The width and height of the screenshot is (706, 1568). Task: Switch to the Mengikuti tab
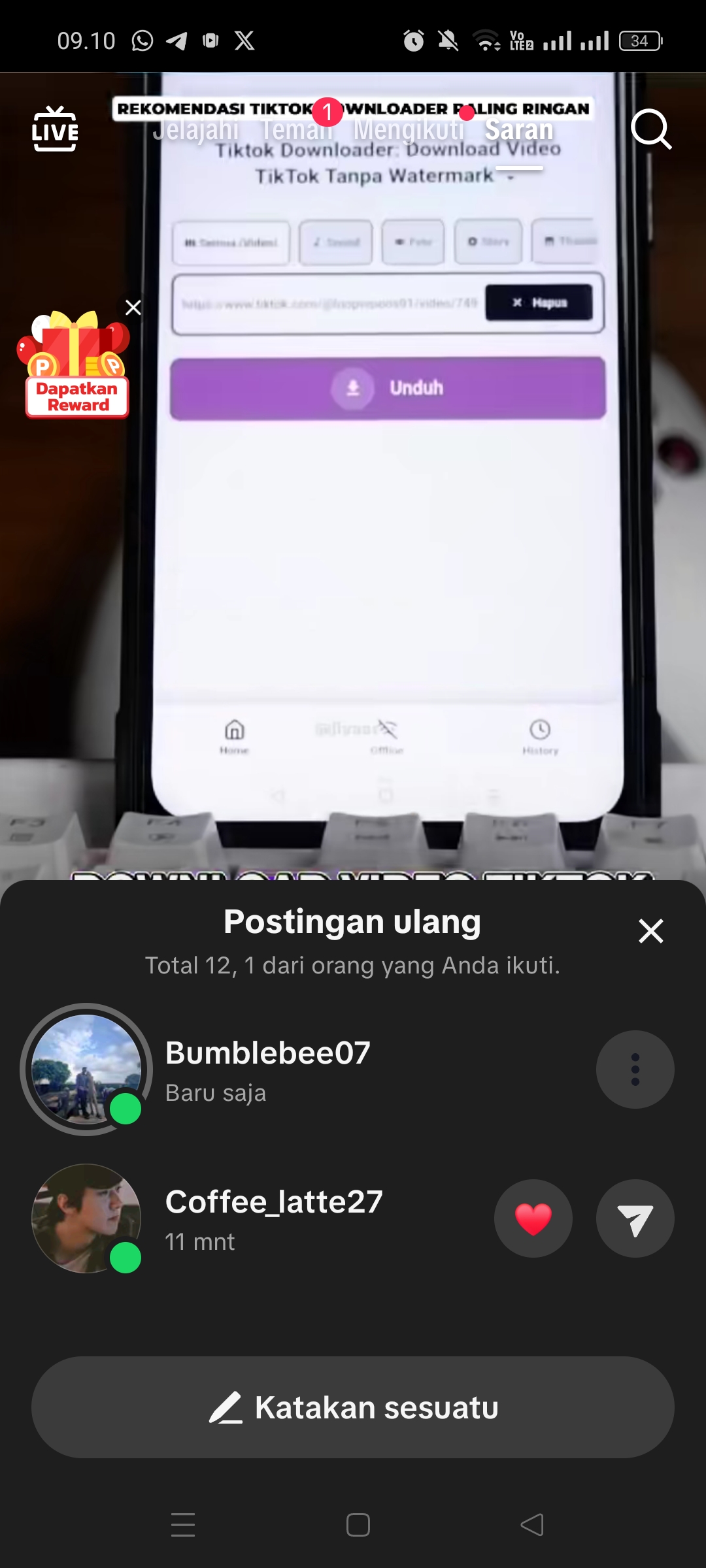(x=409, y=130)
